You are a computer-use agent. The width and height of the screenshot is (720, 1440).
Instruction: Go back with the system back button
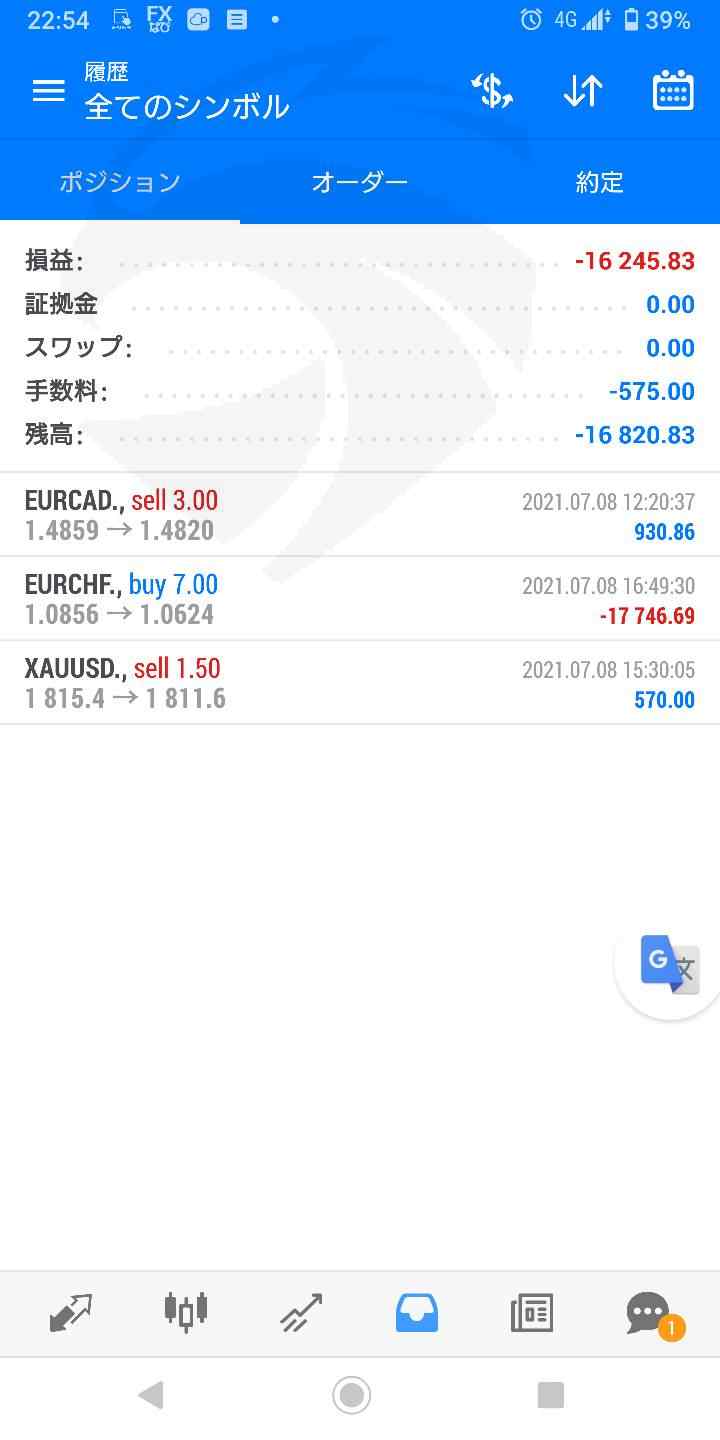click(151, 1395)
